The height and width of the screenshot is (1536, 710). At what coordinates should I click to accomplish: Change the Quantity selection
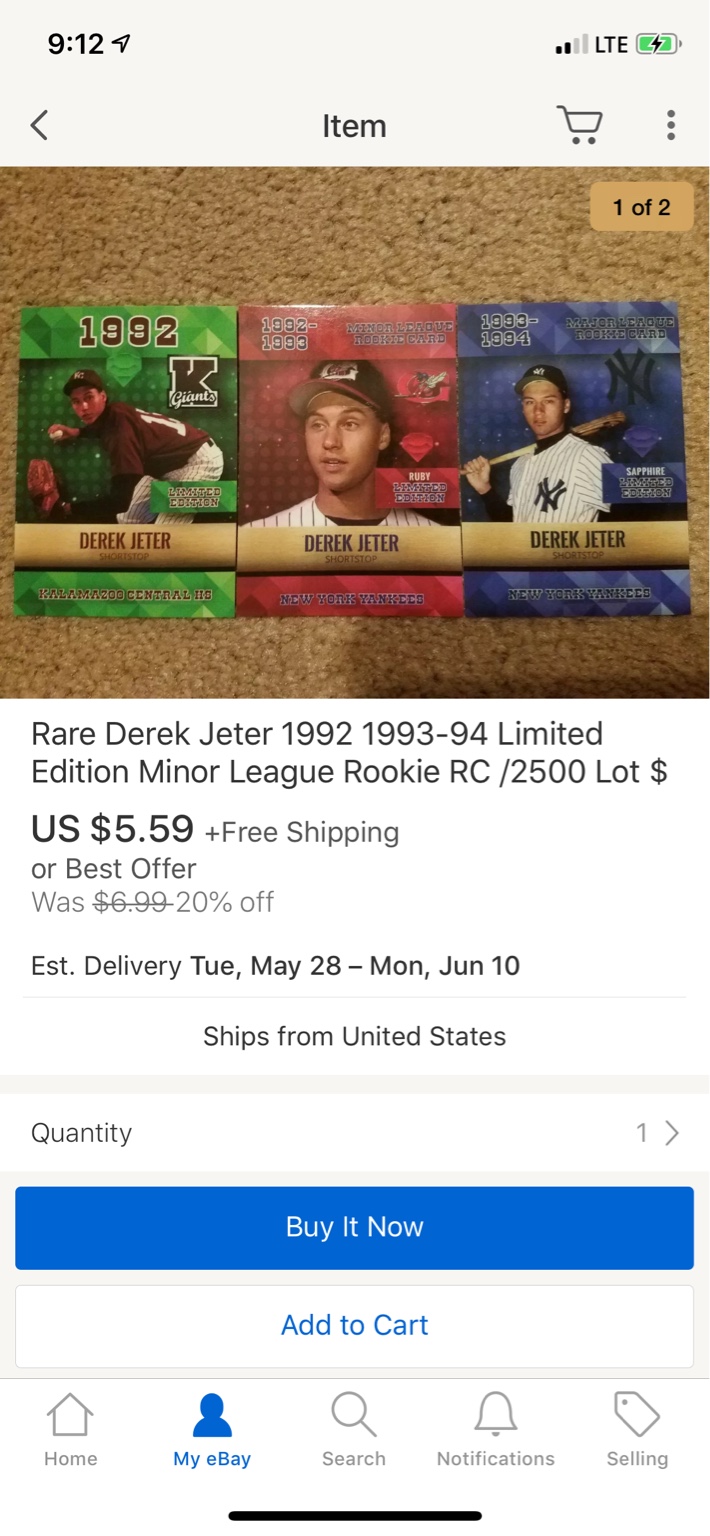pyautogui.click(x=355, y=1132)
